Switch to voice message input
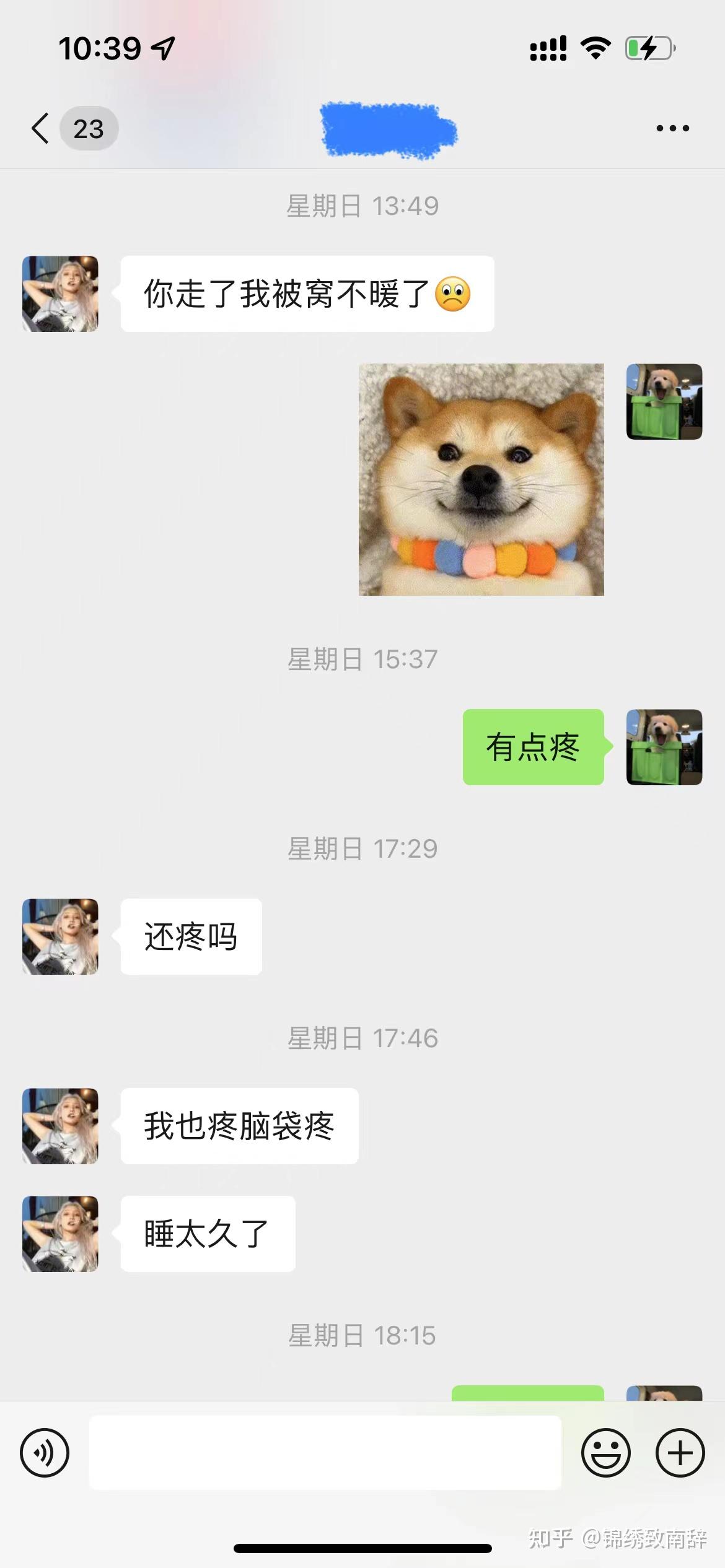The height and width of the screenshot is (1568, 725). [x=45, y=1453]
